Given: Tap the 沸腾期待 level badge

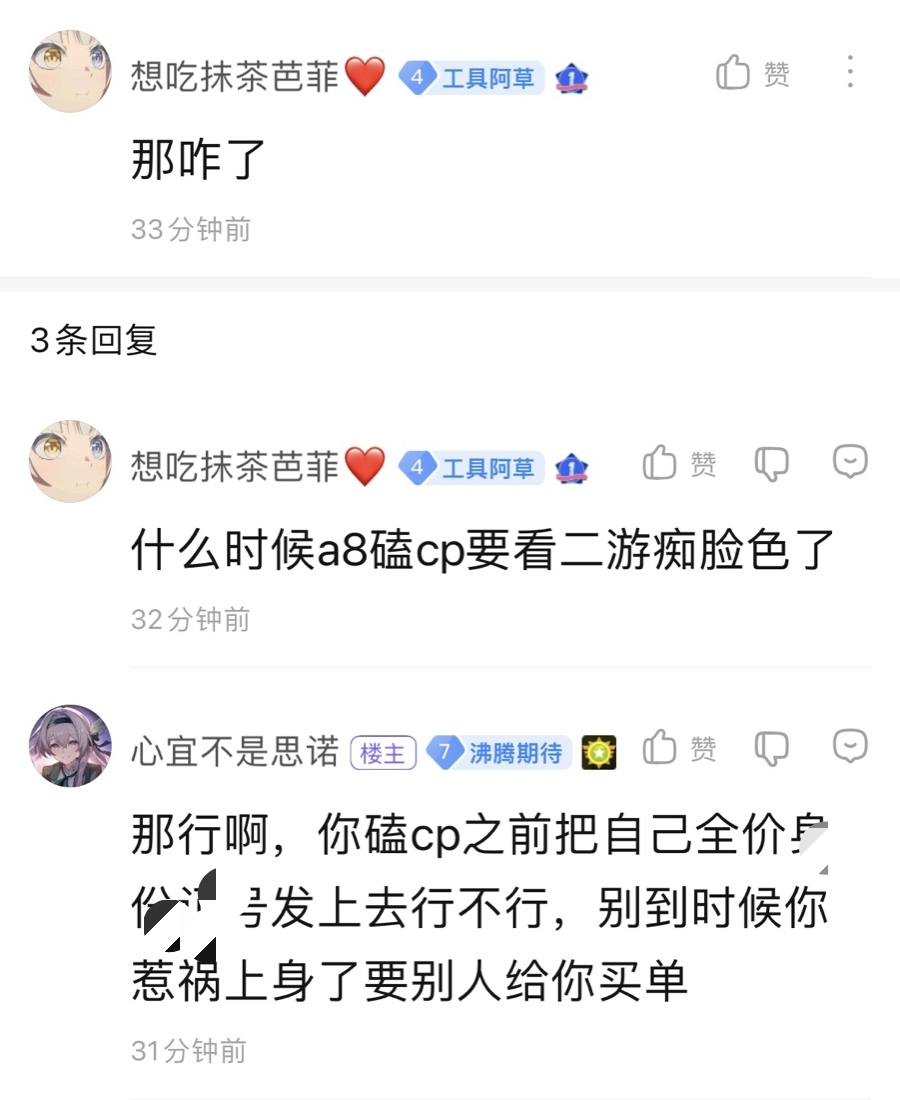Looking at the screenshot, I should point(498,752).
